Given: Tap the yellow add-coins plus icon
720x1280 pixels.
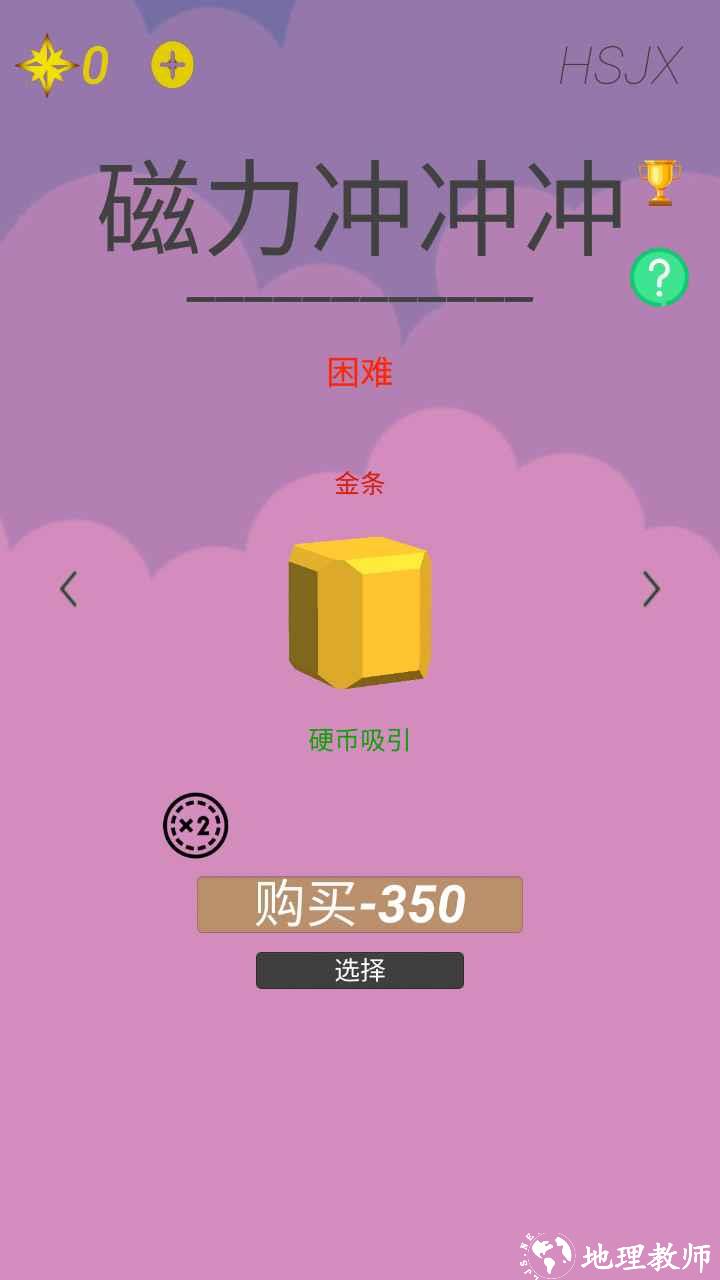Looking at the screenshot, I should click(172, 66).
